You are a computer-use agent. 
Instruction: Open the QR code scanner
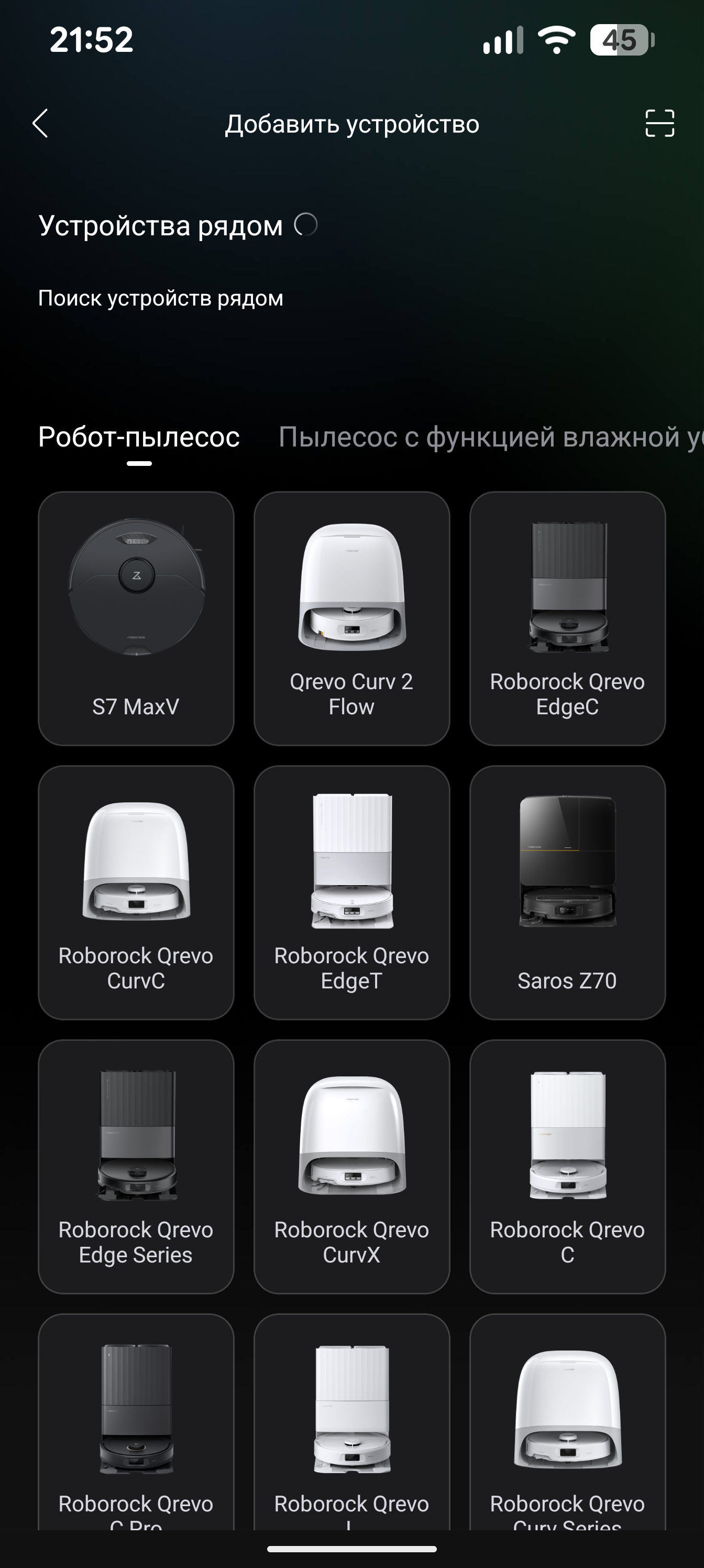[659, 124]
